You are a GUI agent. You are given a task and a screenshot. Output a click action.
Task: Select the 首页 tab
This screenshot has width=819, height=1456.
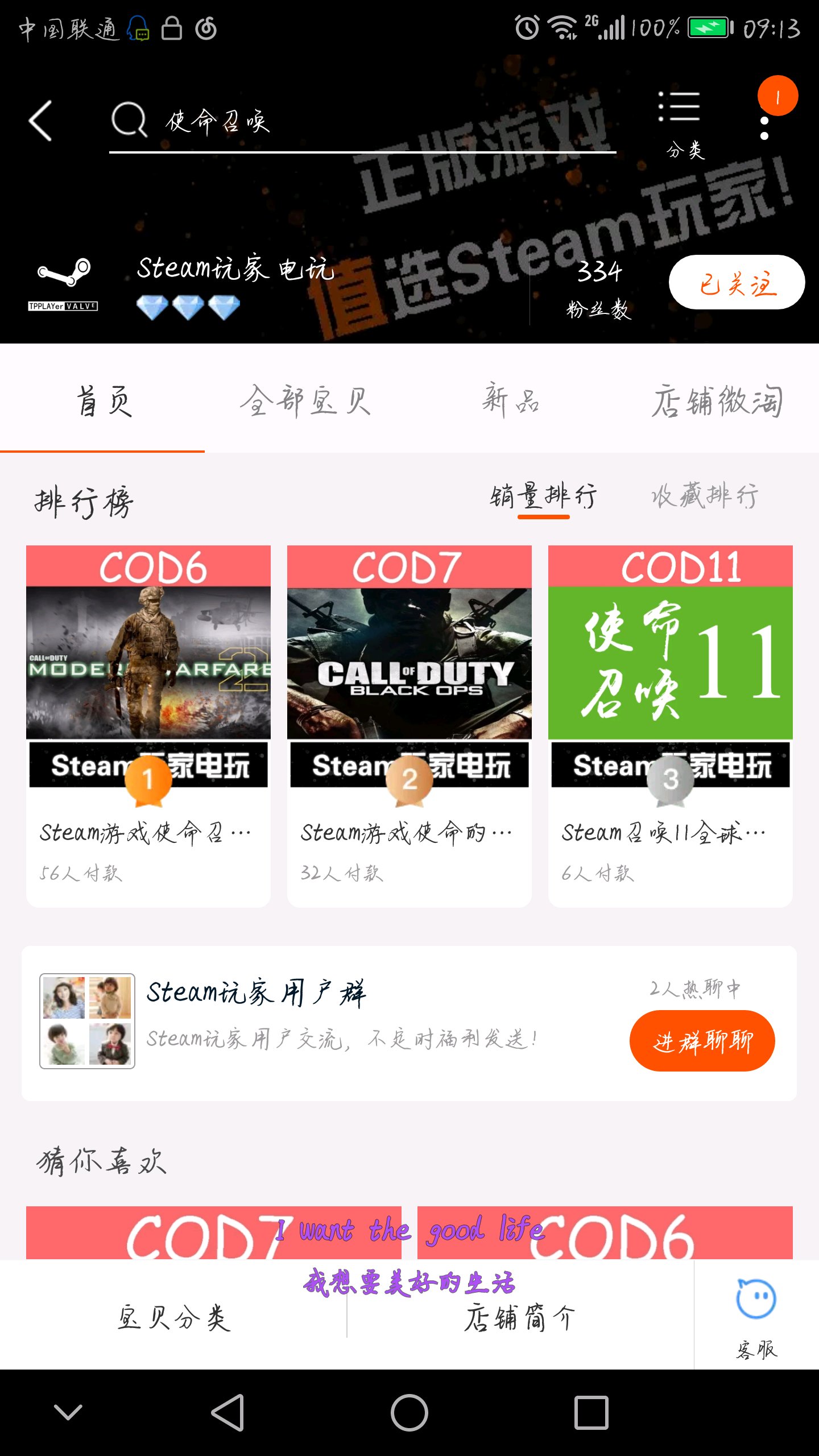pyautogui.click(x=104, y=400)
